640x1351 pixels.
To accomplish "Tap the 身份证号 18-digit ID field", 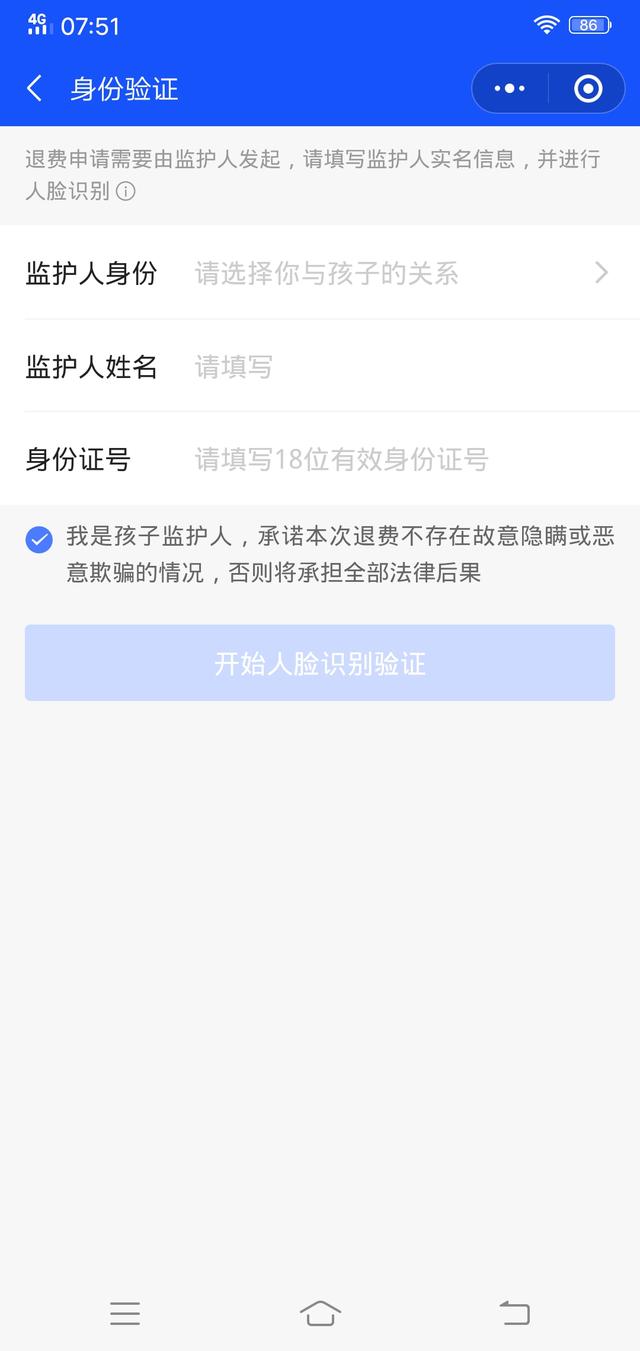I will coord(400,460).
